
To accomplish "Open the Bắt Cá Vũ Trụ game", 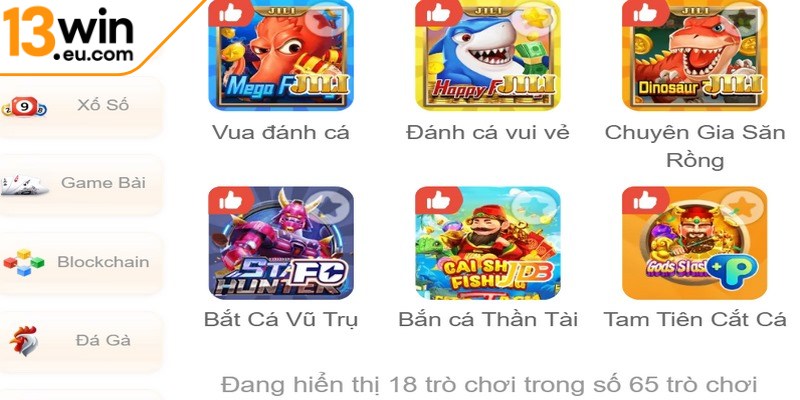I will point(281,245).
